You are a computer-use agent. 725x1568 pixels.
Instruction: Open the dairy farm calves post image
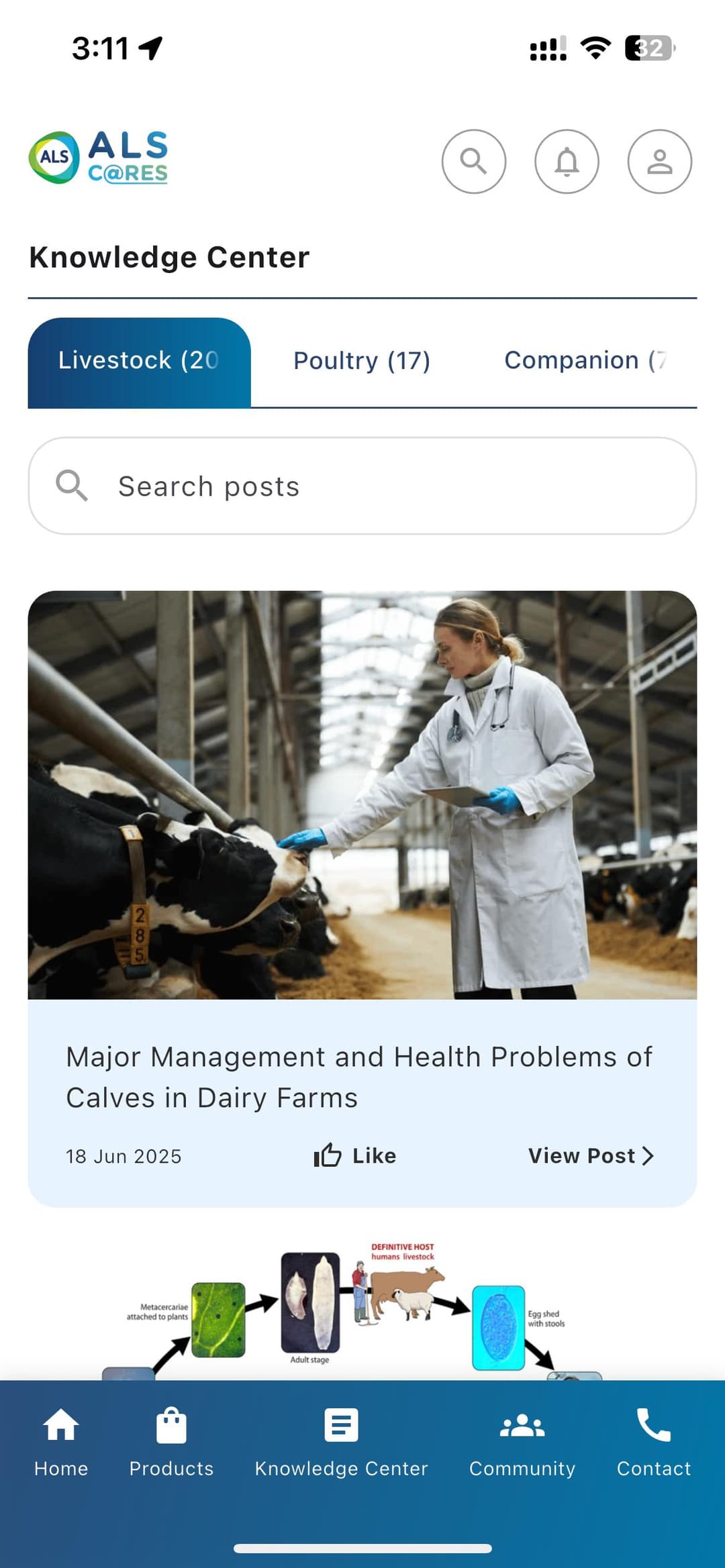click(x=362, y=794)
